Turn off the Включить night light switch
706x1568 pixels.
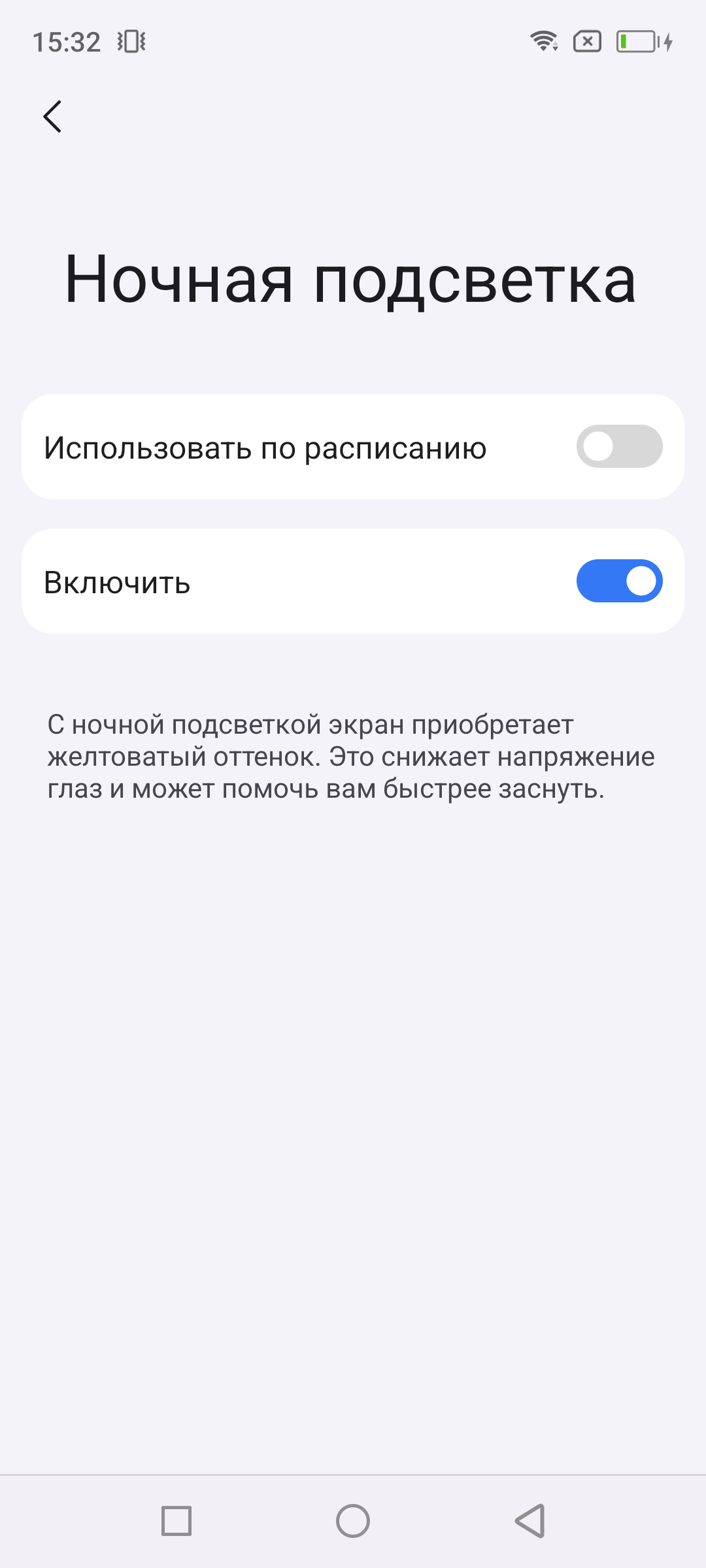click(618, 581)
